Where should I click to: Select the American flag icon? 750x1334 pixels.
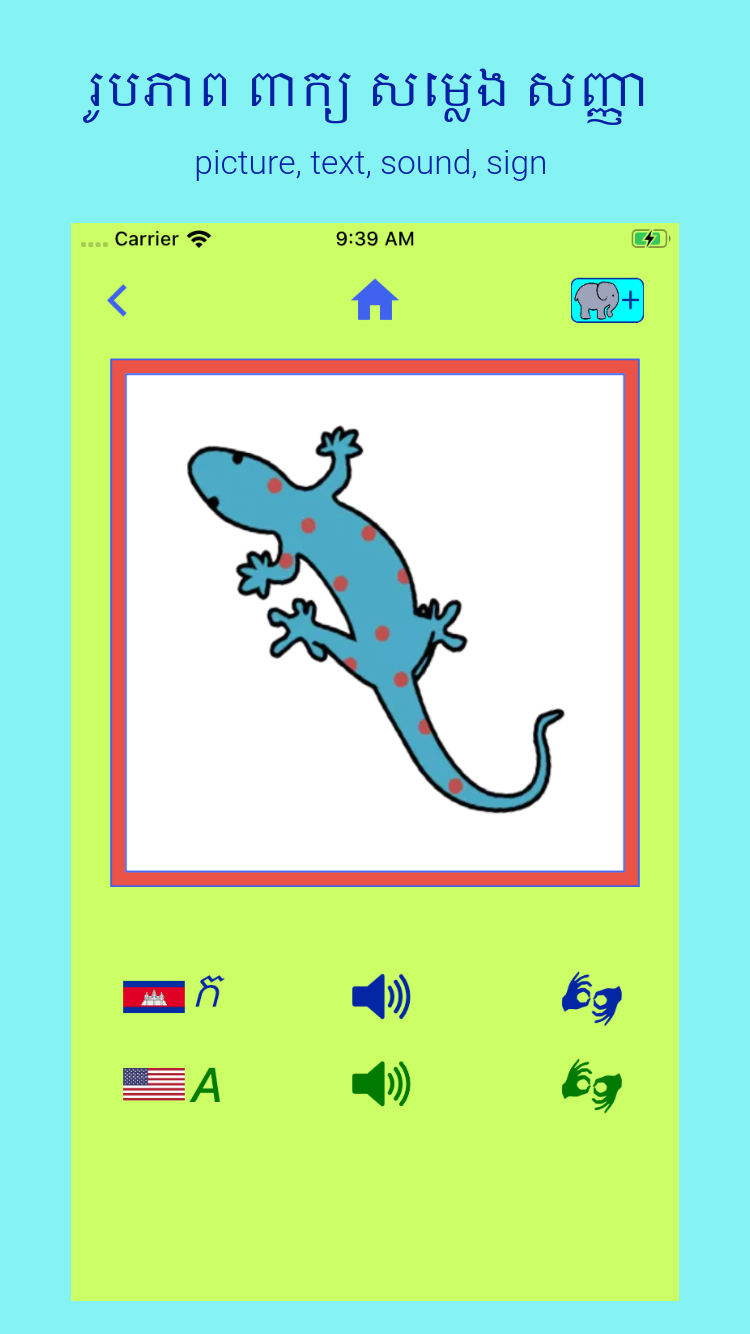(151, 1083)
